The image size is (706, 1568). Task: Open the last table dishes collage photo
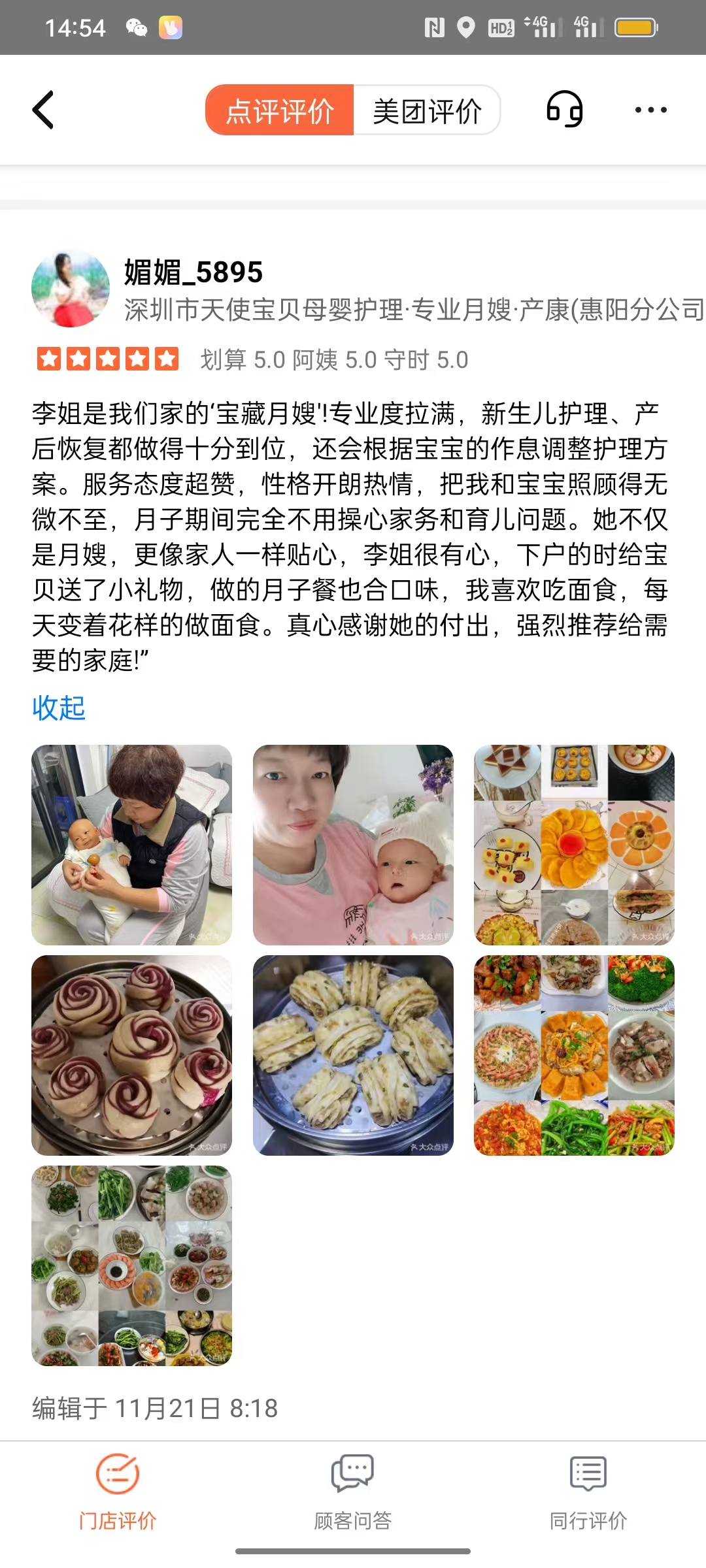pos(131,1266)
